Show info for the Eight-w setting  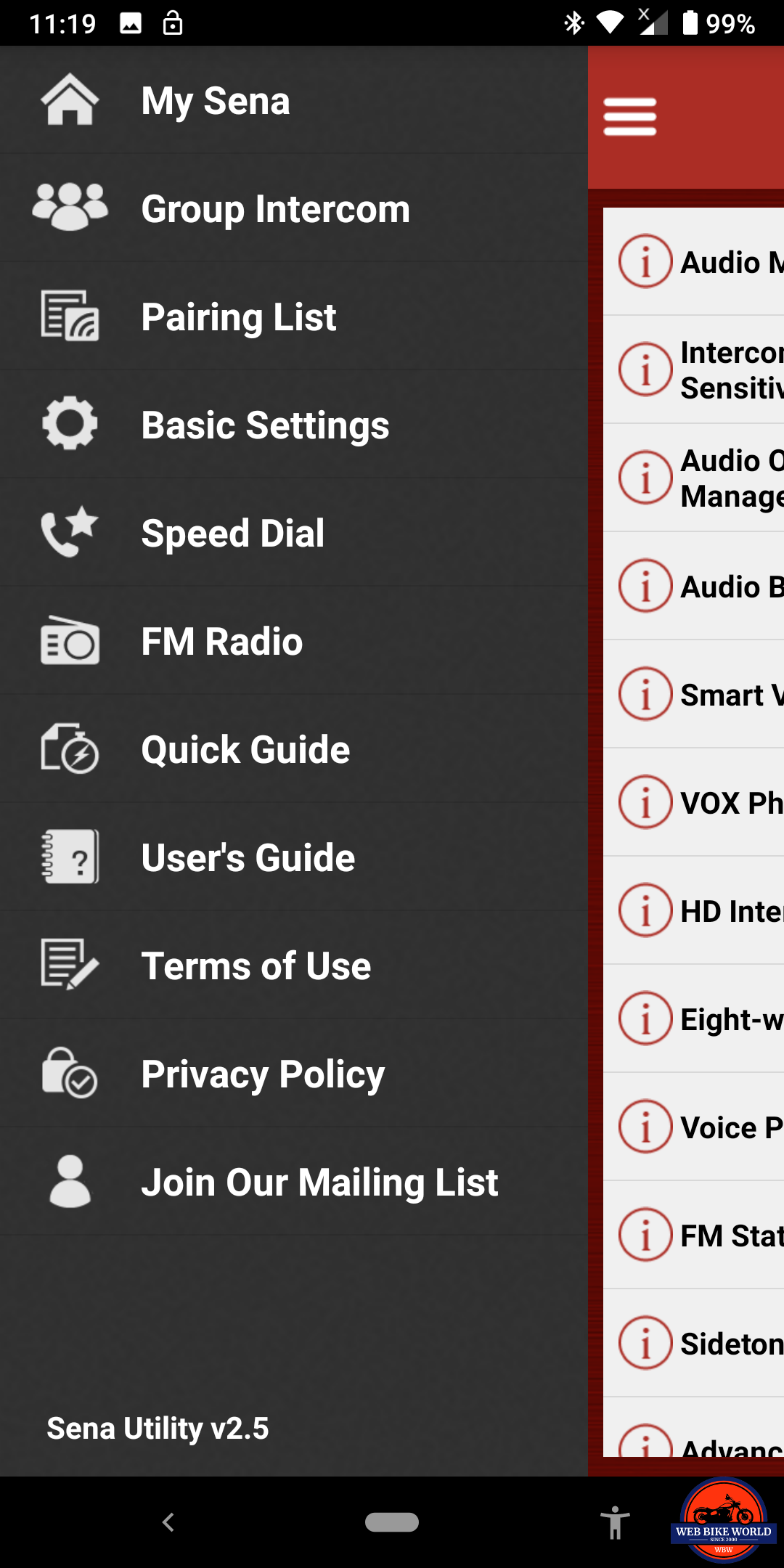pyautogui.click(x=645, y=1018)
